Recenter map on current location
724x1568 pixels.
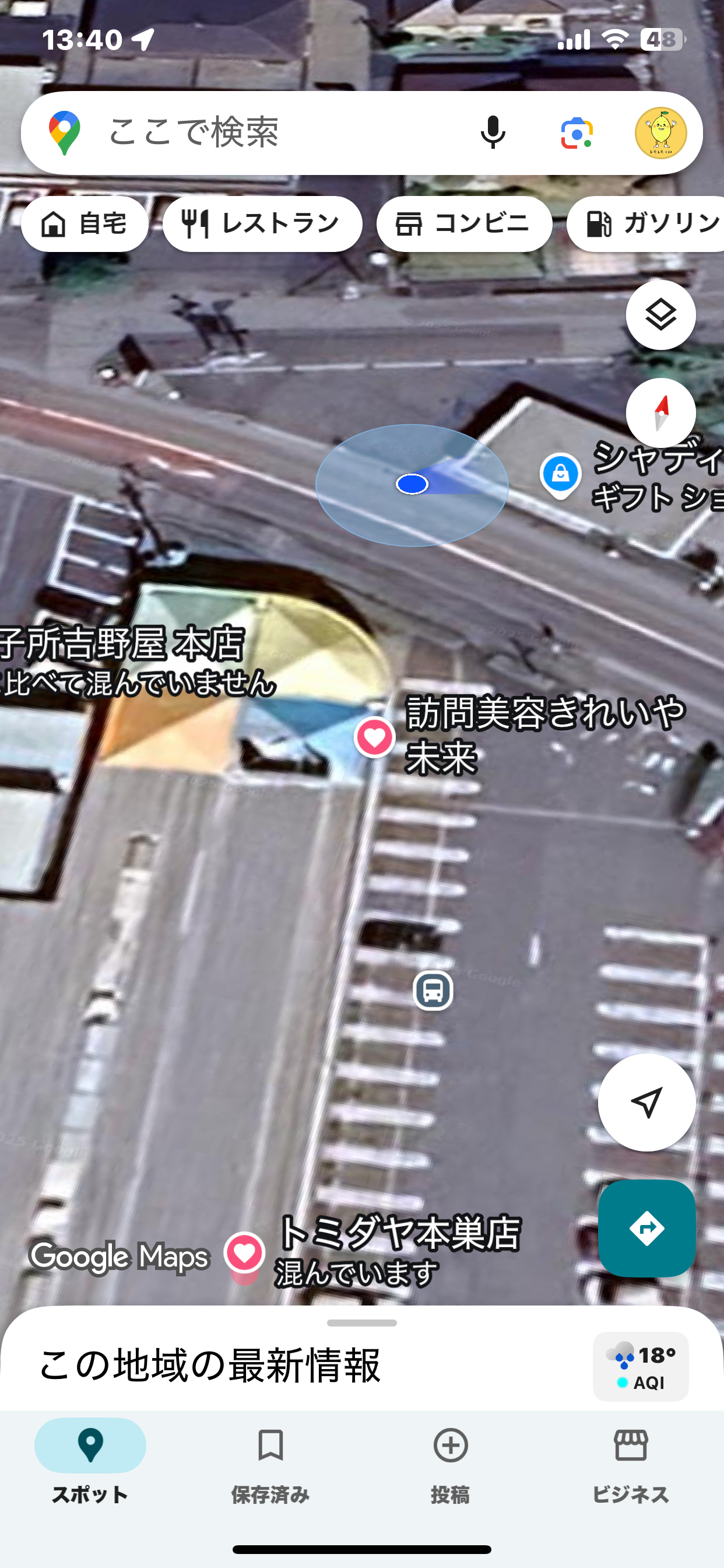coord(646,1102)
